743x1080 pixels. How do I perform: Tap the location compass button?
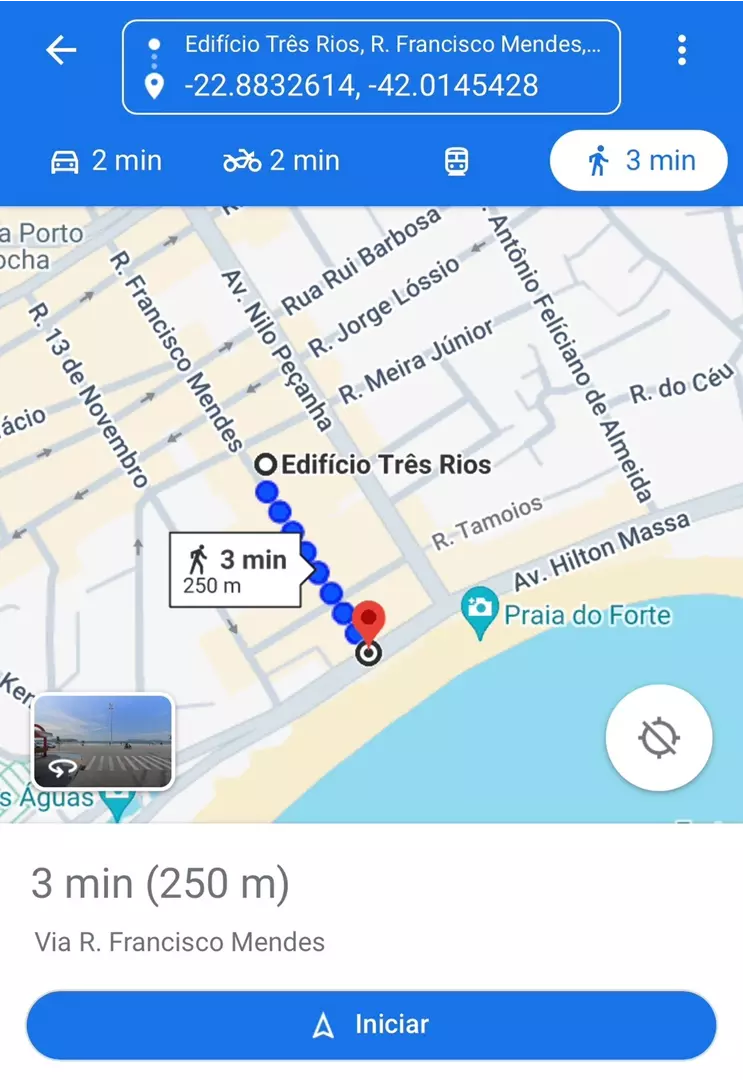[x=659, y=738]
